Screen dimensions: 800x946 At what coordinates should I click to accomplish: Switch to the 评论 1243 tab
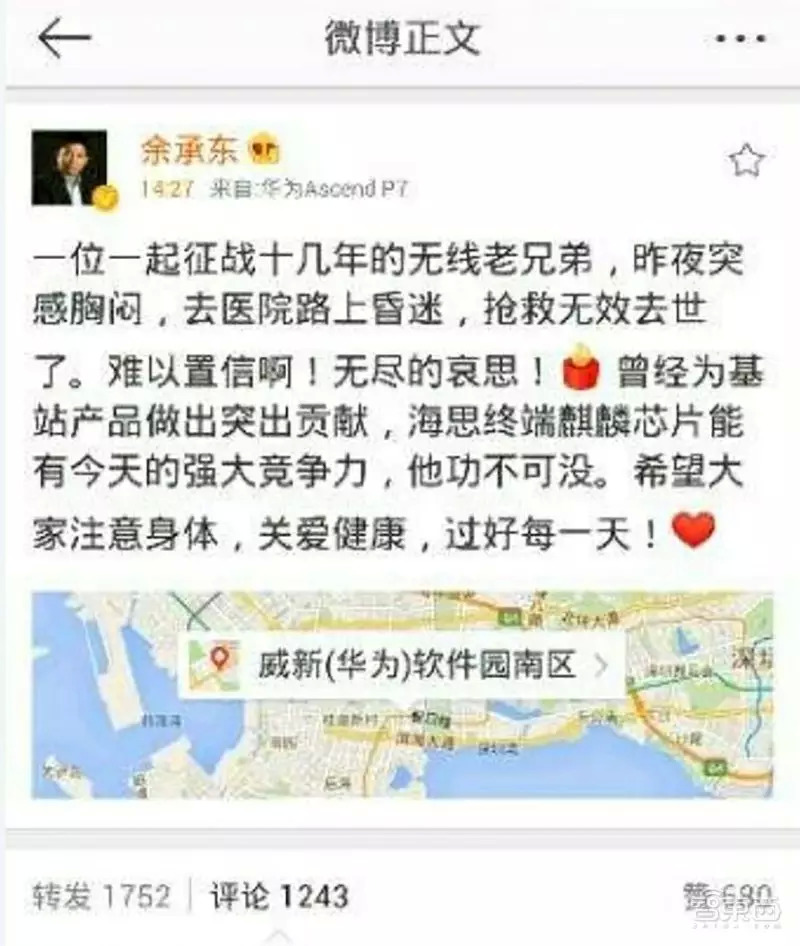tap(278, 894)
